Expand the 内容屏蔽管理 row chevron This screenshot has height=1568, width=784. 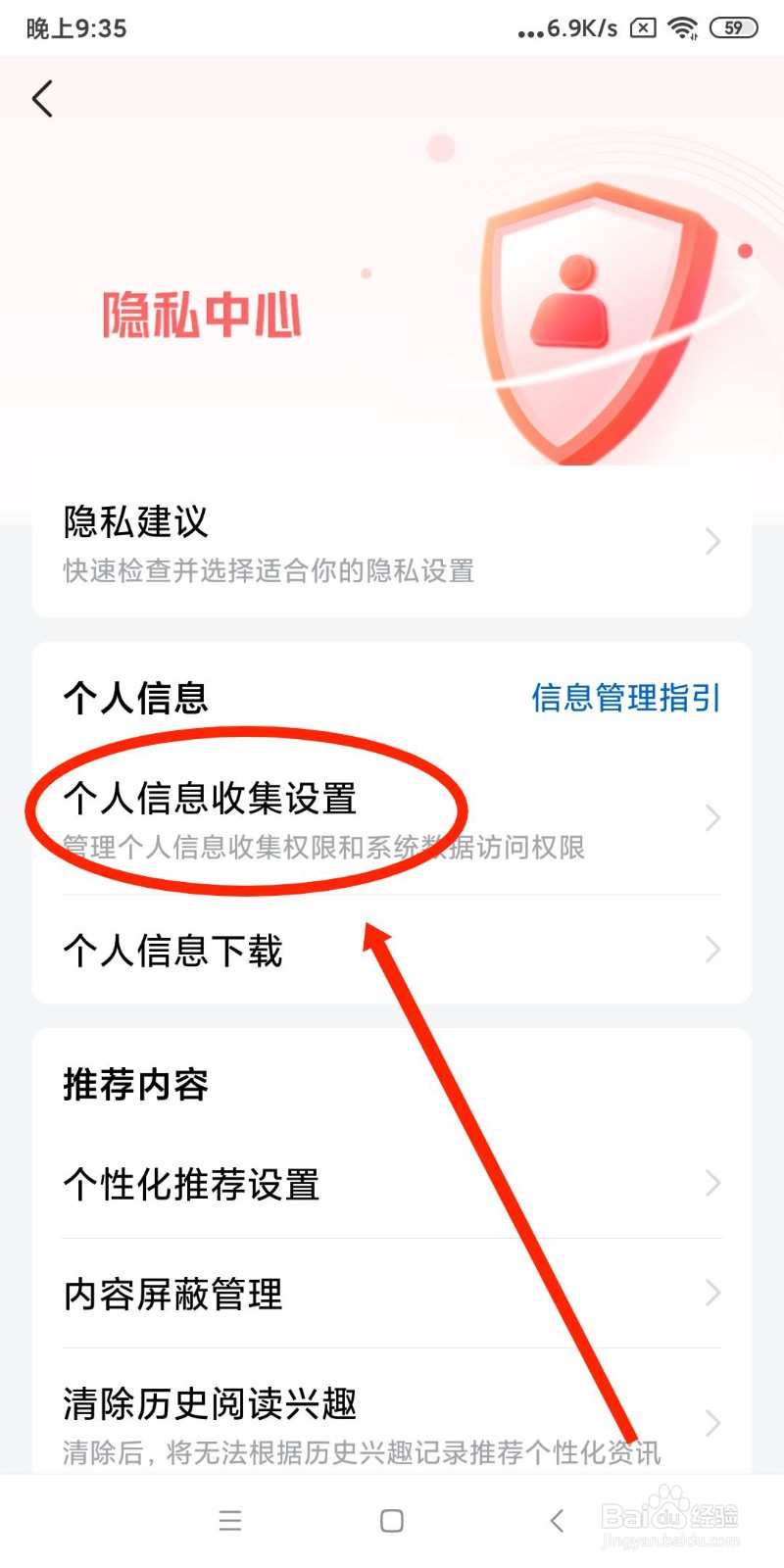click(711, 1294)
